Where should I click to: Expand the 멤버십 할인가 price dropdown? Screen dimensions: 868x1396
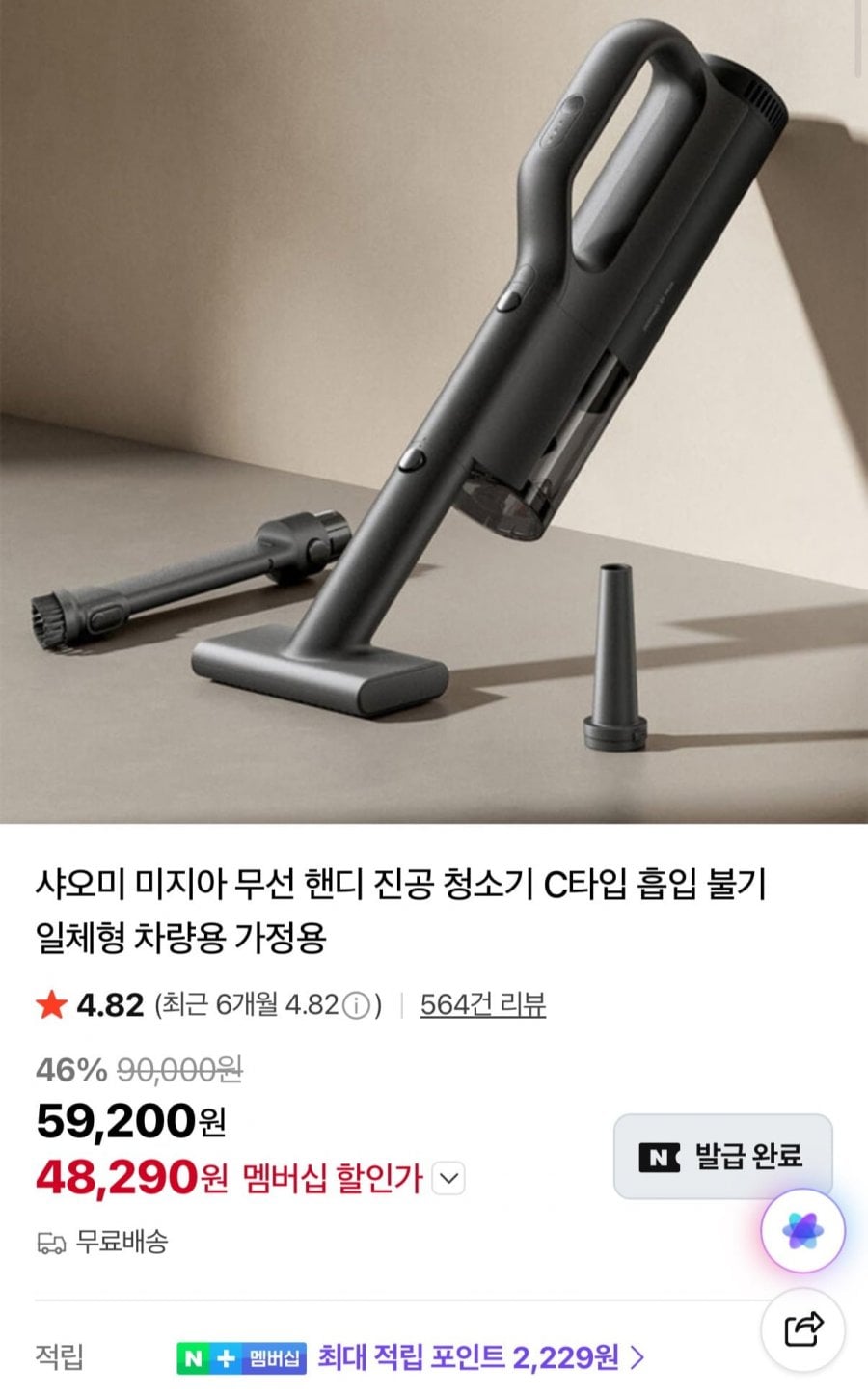[x=450, y=1178]
